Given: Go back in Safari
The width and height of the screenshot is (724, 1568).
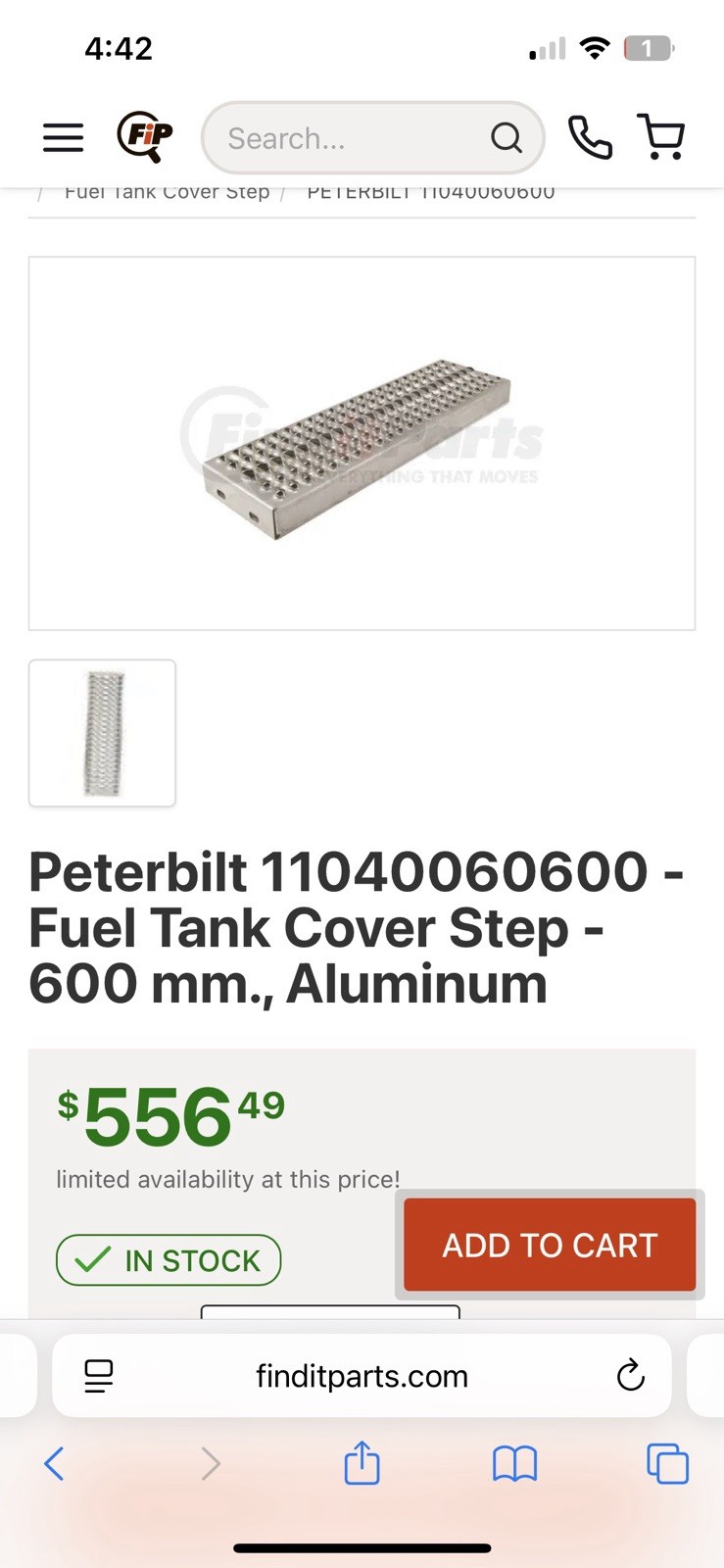Looking at the screenshot, I should (x=55, y=1464).
